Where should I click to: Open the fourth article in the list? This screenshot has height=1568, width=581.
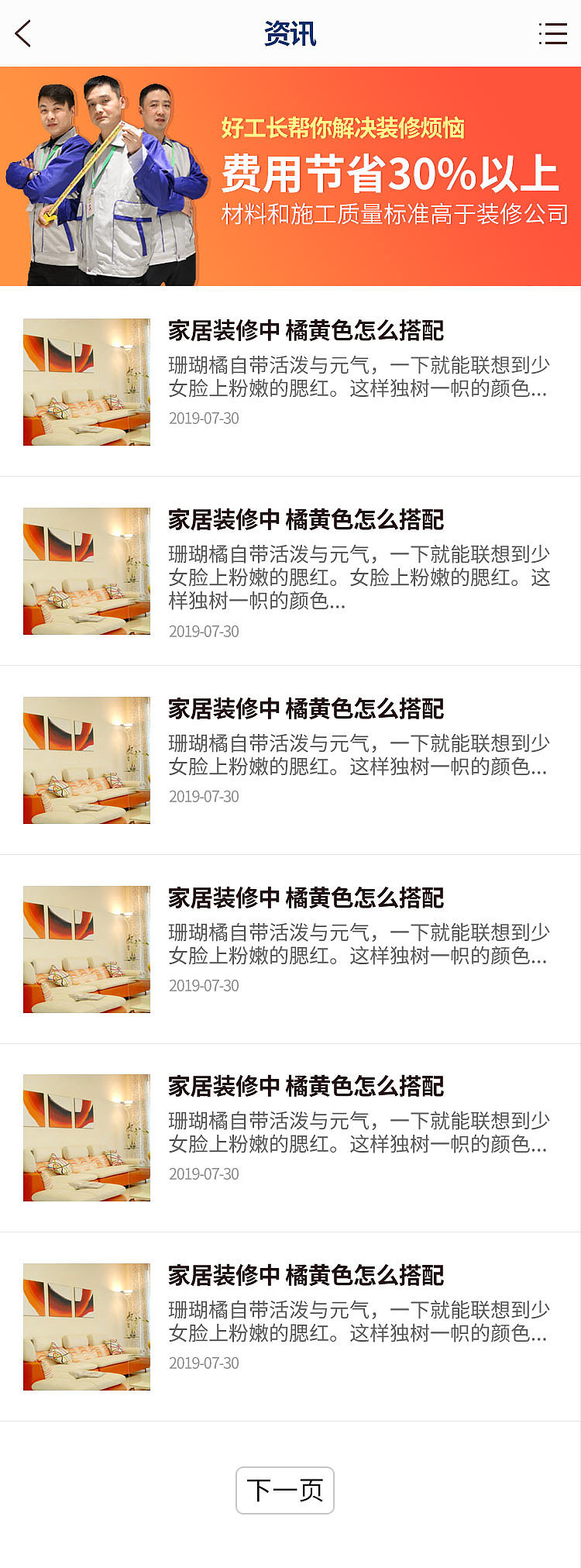307,897
